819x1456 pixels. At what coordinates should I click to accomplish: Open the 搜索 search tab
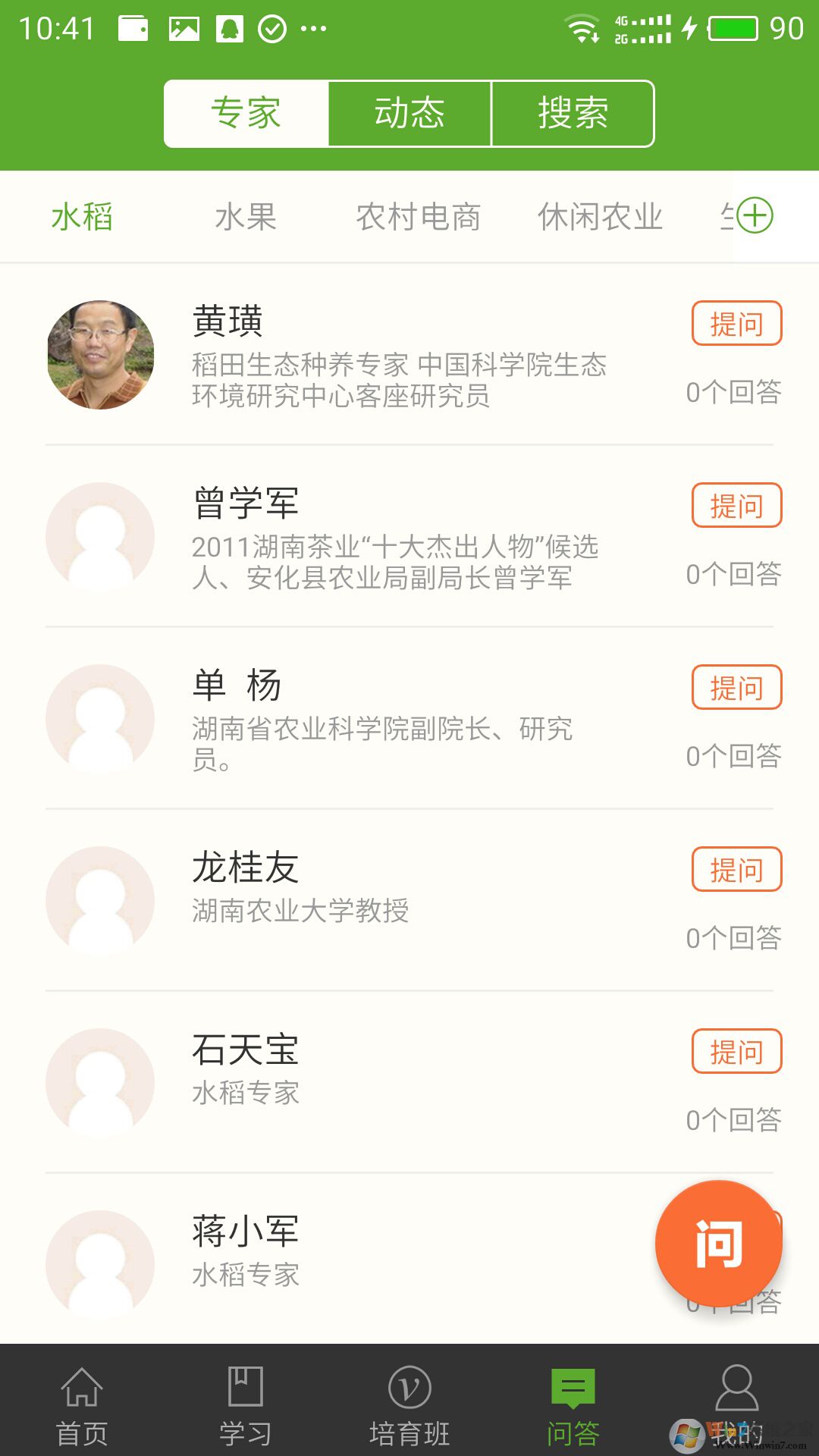click(573, 112)
